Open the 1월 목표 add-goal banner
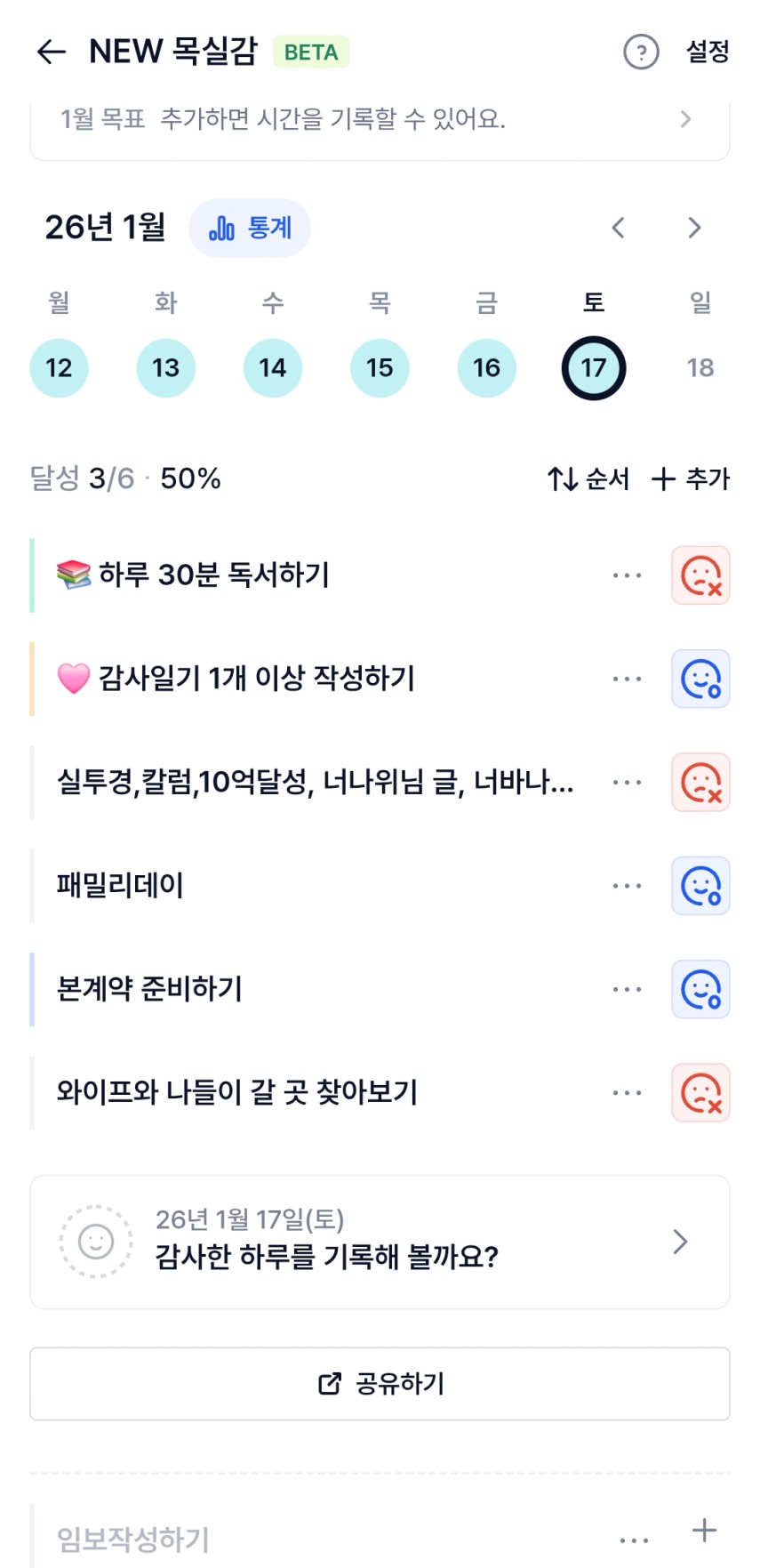 [x=380, y=120]
